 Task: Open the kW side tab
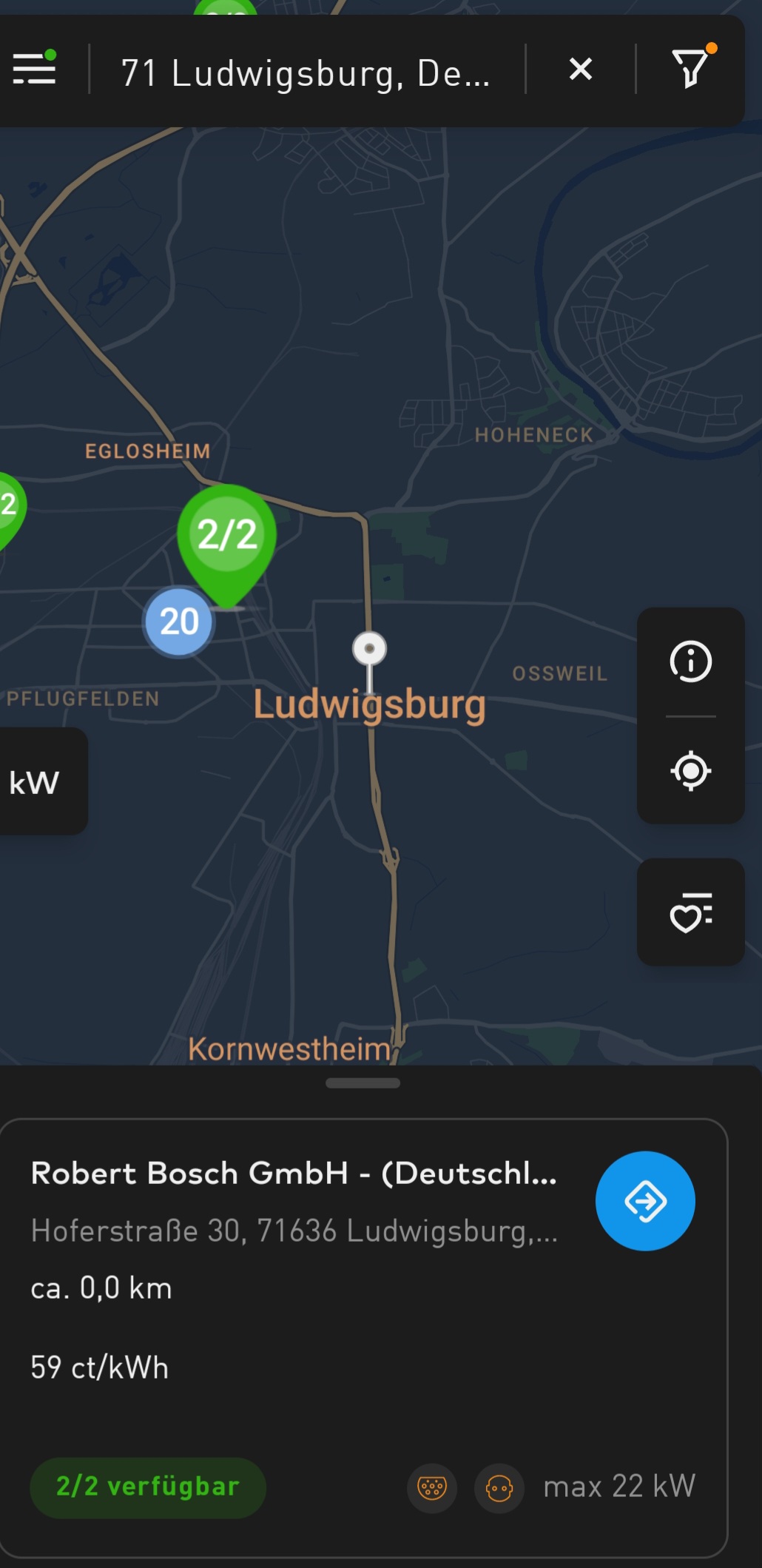coord(36,782)
